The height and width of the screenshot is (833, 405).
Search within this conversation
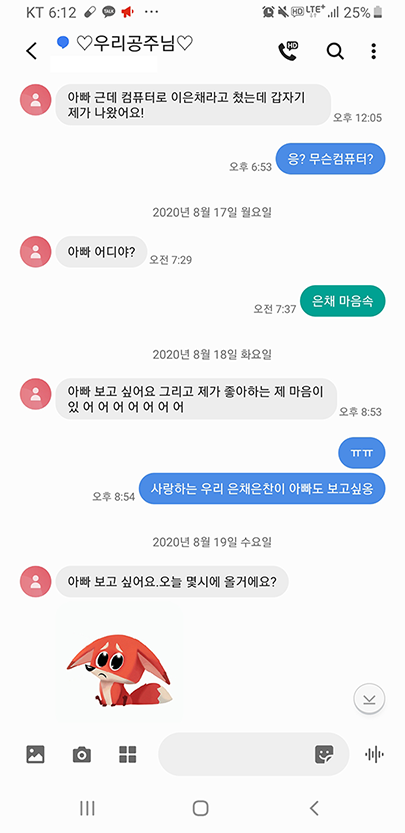point(335,51)
